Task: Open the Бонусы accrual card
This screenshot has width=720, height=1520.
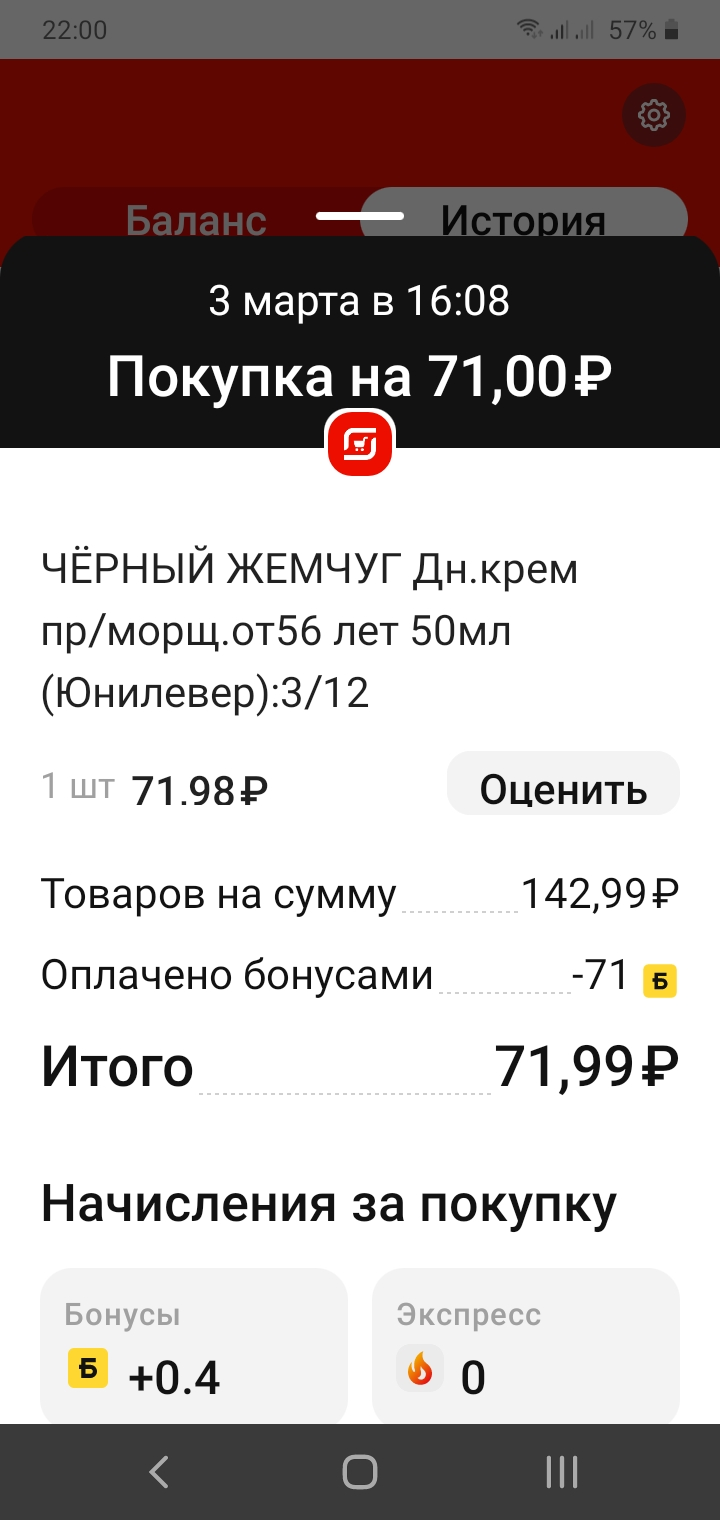Action: (194, 1346)
